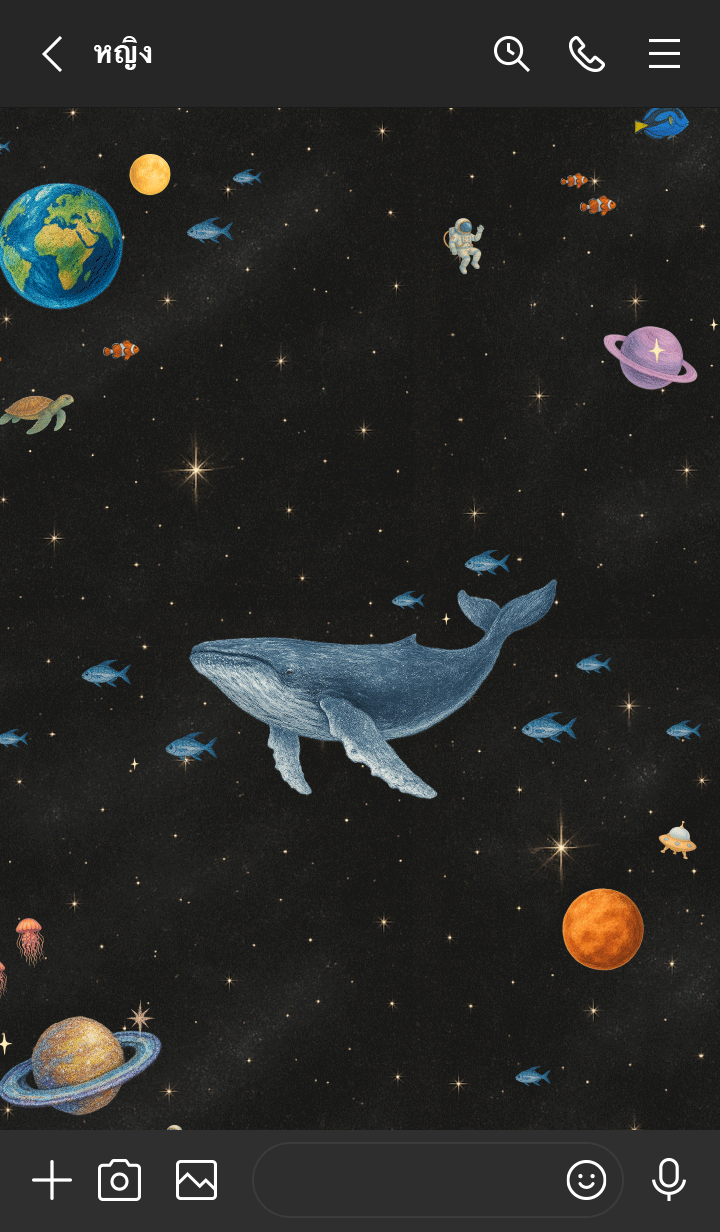The width and height of the screenshot is (720, 1232).
Task: Record a voice message with the microphone
Action: pos(668,1180)
